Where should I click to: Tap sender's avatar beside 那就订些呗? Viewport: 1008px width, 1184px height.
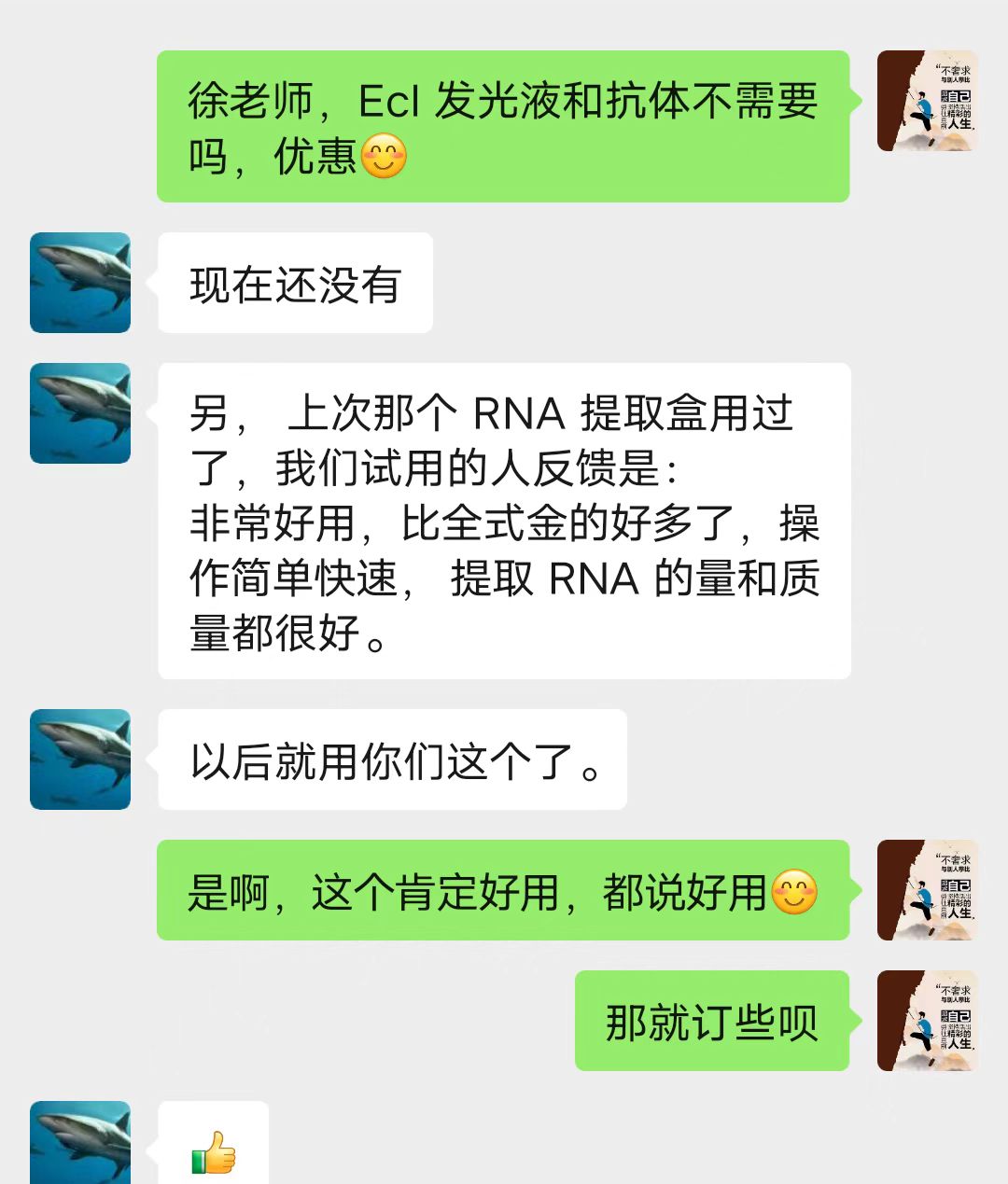927,1021
